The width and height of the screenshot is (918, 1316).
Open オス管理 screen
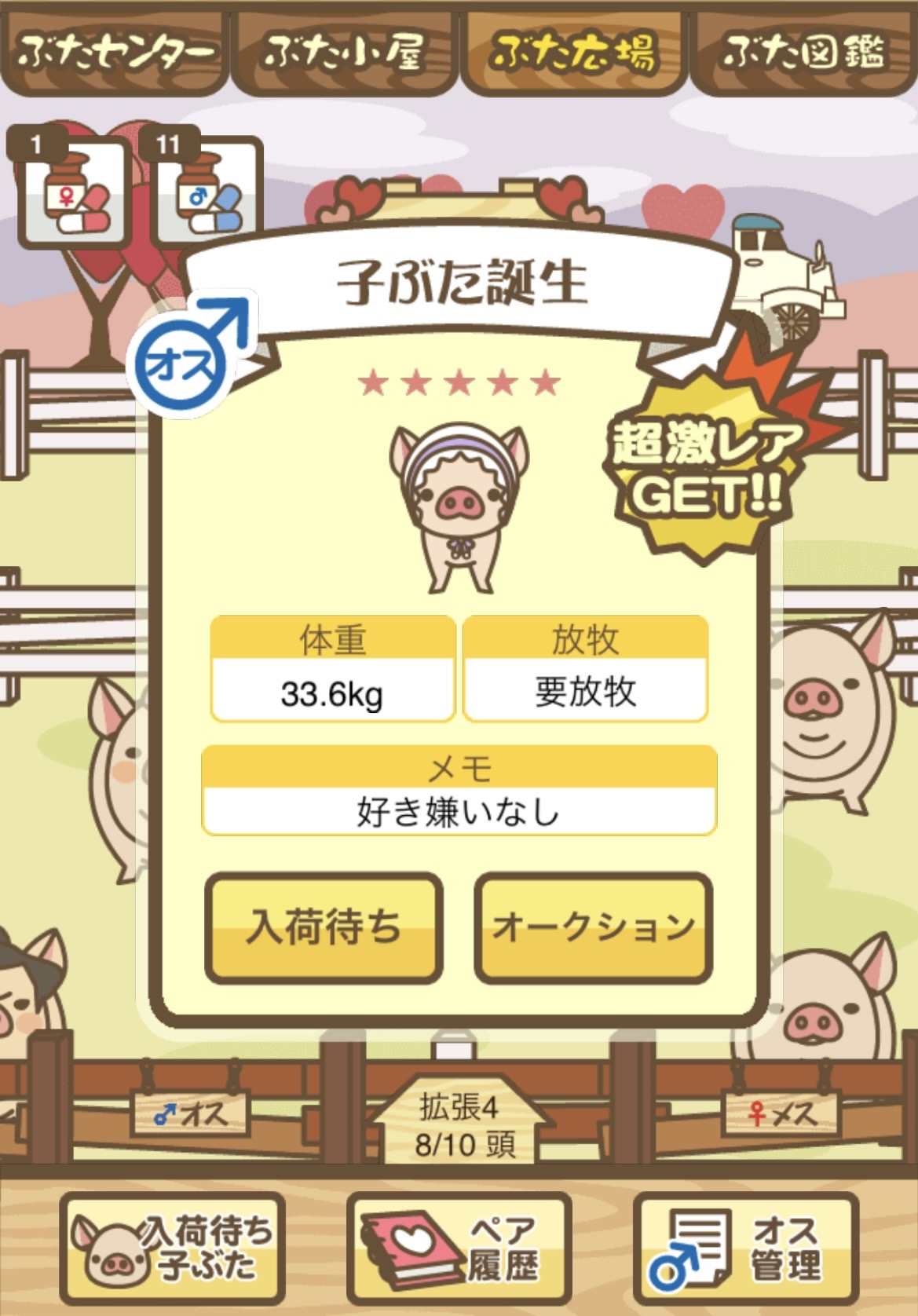pyautogui.click(x=745, y=1247)
